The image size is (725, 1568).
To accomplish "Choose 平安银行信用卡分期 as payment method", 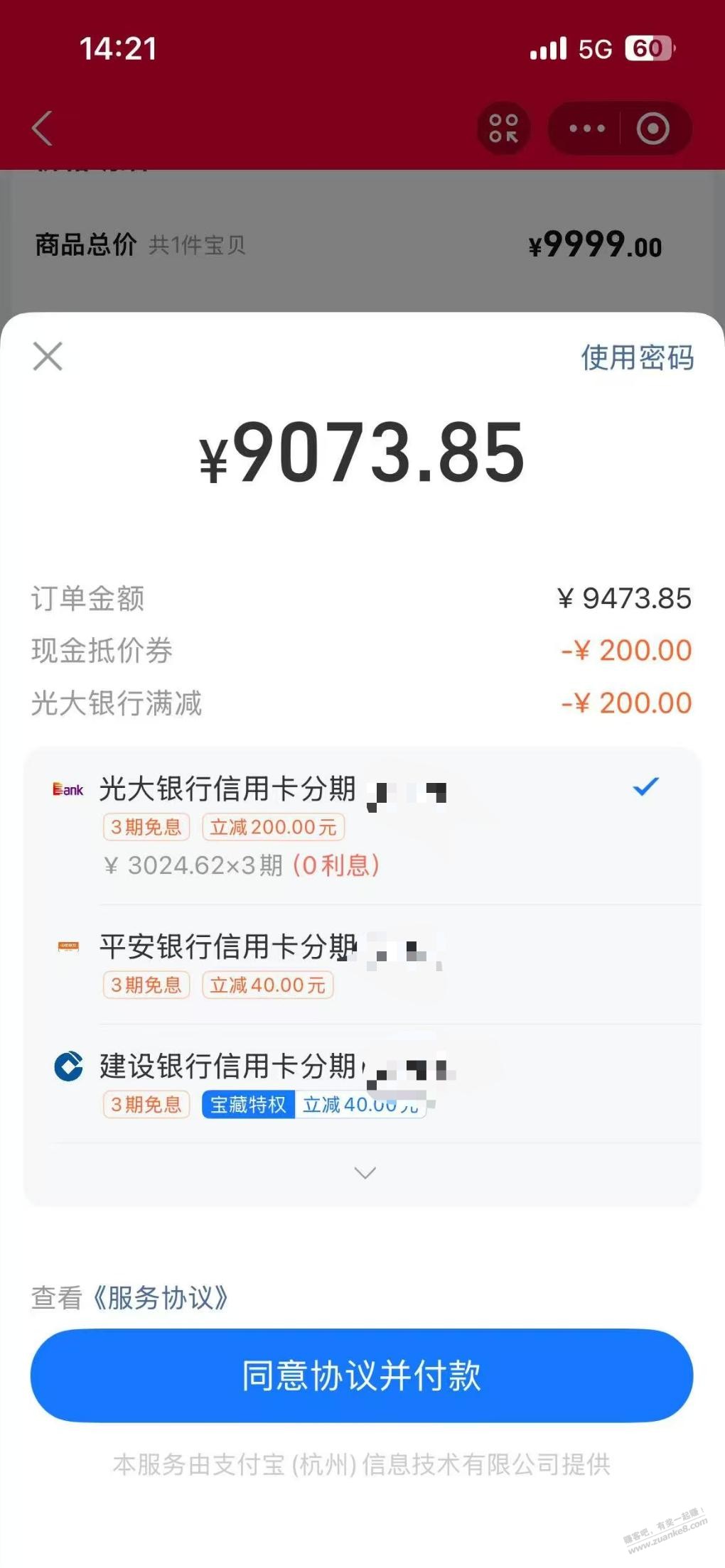I will click(227, 948).
